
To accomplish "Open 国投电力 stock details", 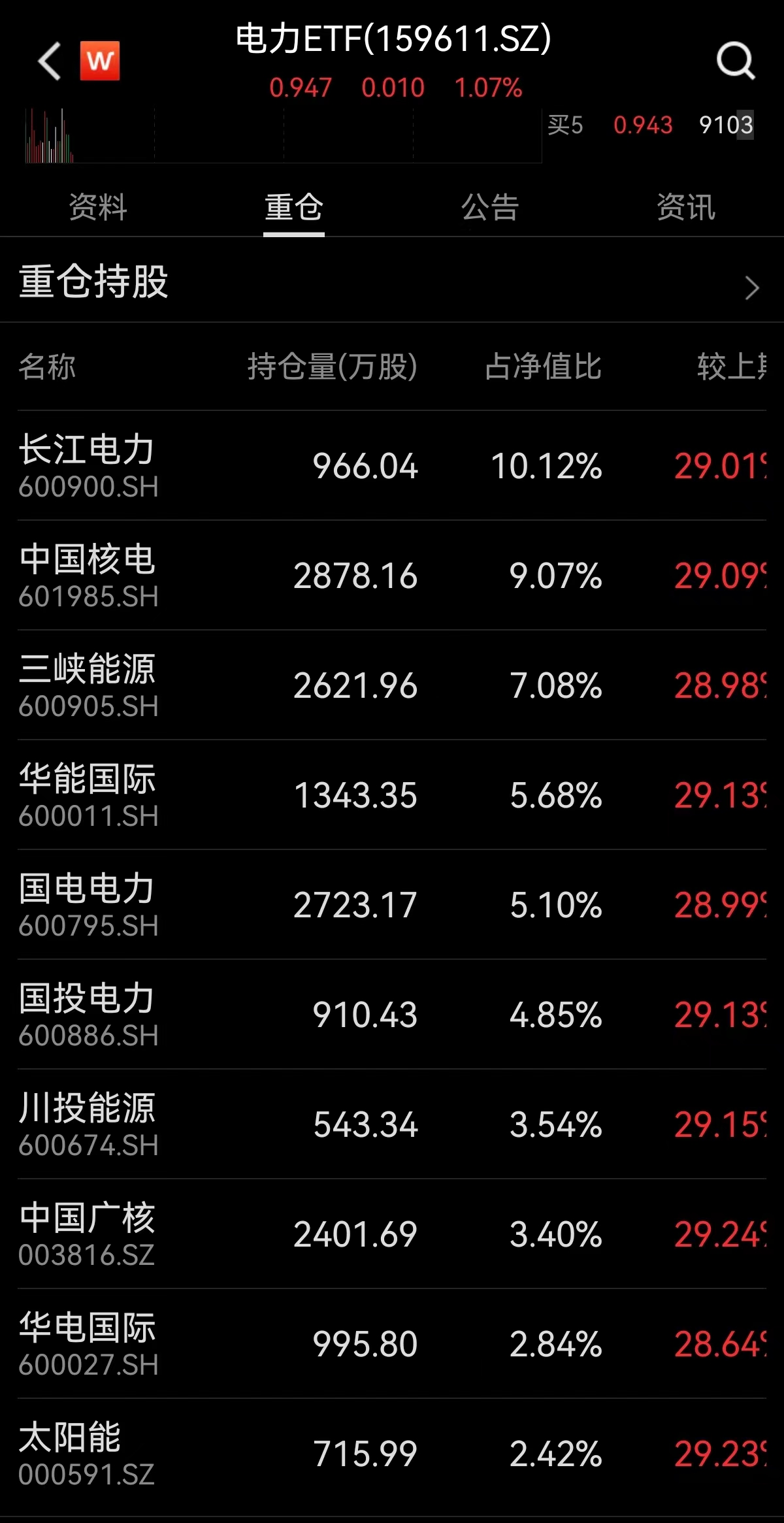I will [x=87, y=1014].
